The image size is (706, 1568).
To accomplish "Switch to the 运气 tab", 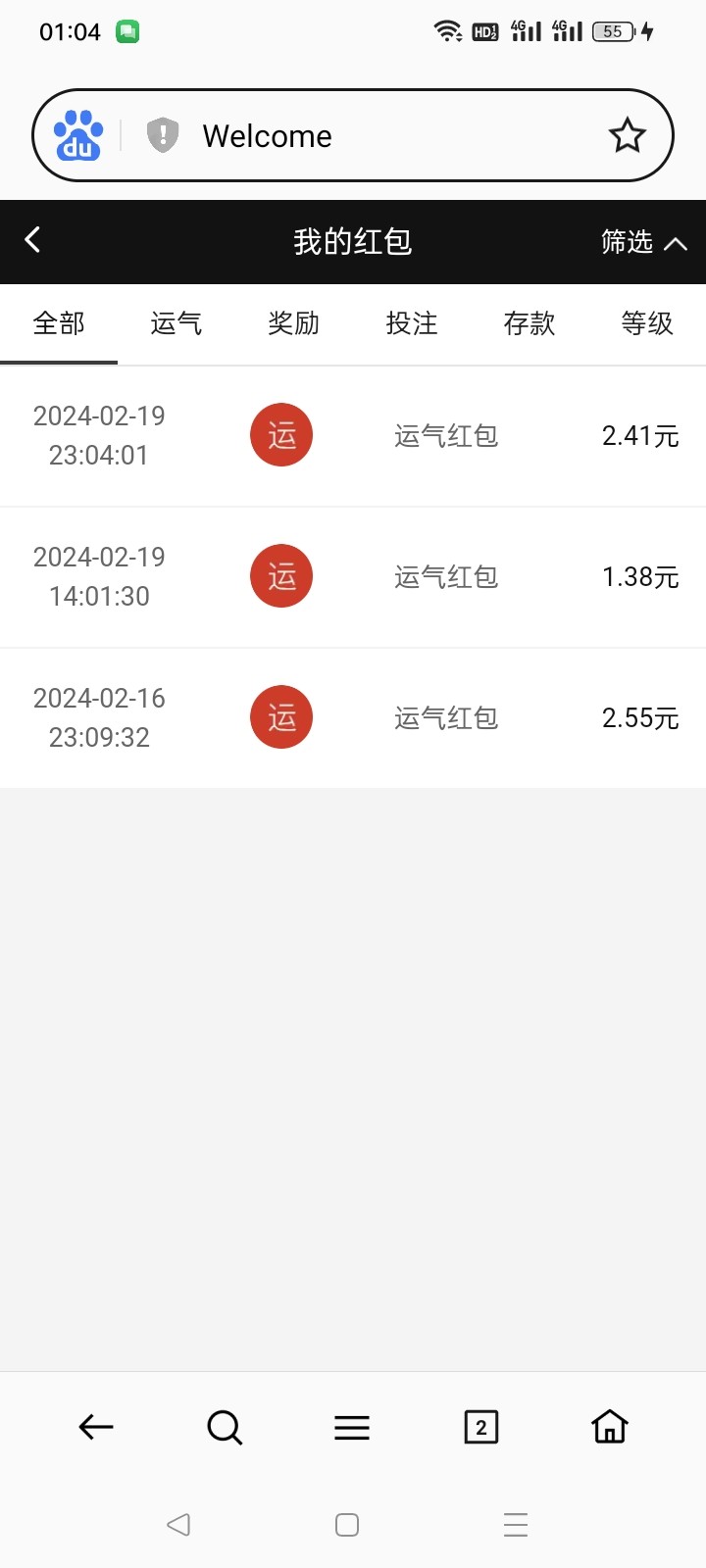I will tap(176, 323).
